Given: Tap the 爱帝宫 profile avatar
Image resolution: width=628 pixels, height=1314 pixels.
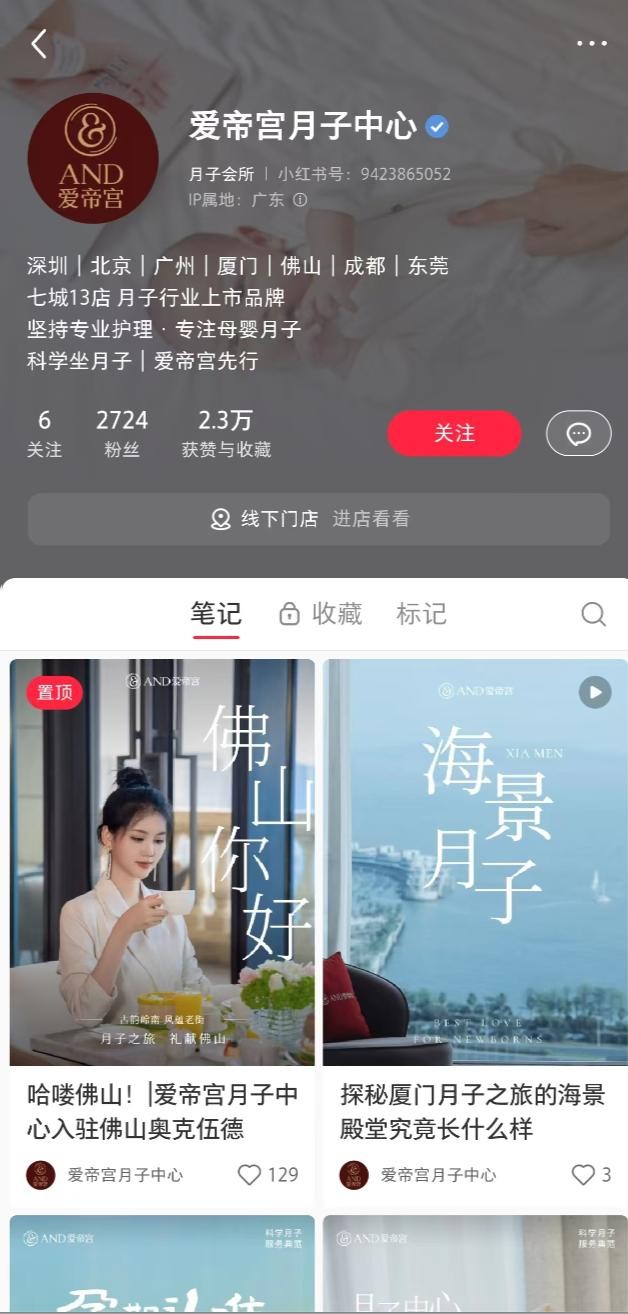Looking at the screenshot, I should point(92,158).
